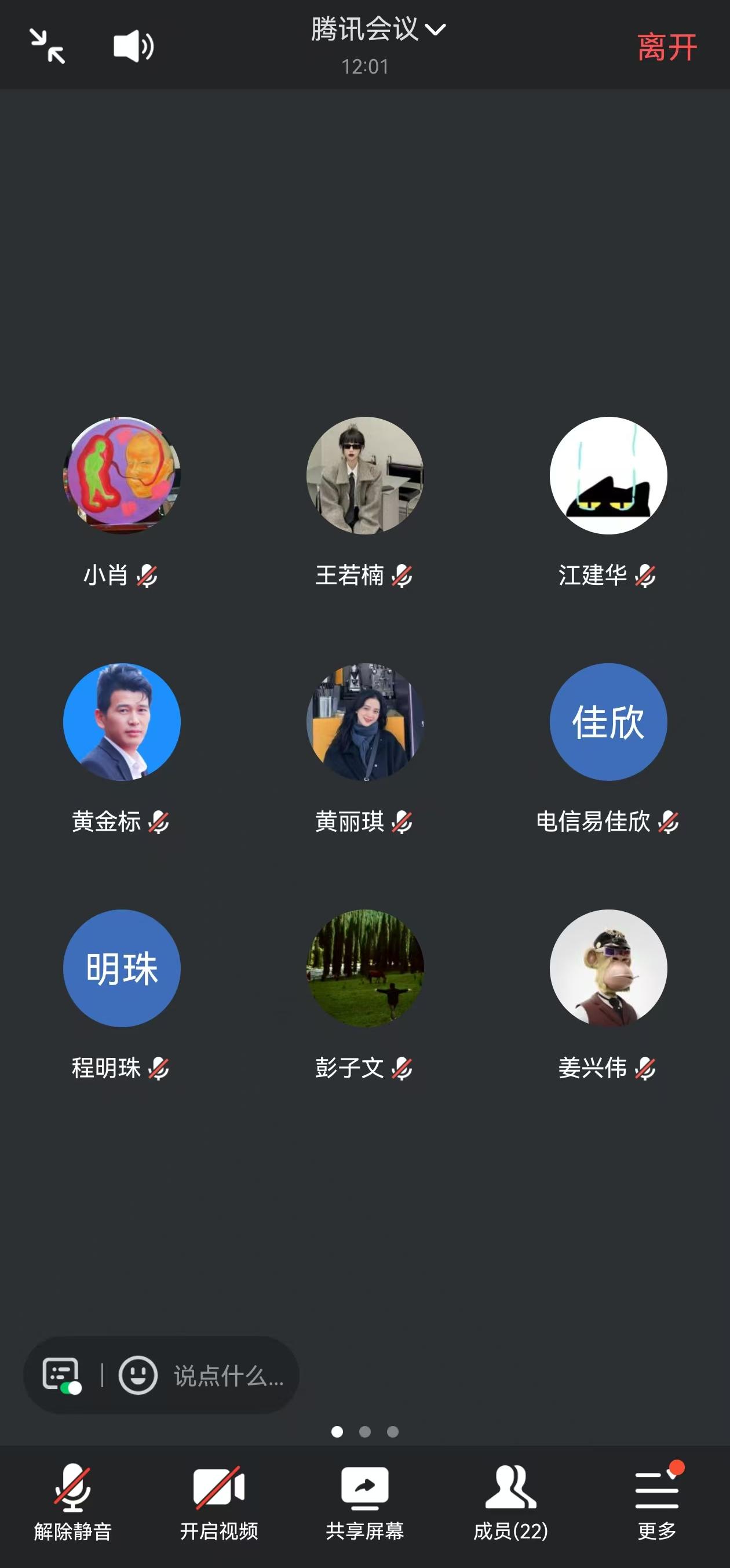Select participant 电信易佳欣's avatar
Viewport: 730px width, 1568px height.
coord(608,722)
